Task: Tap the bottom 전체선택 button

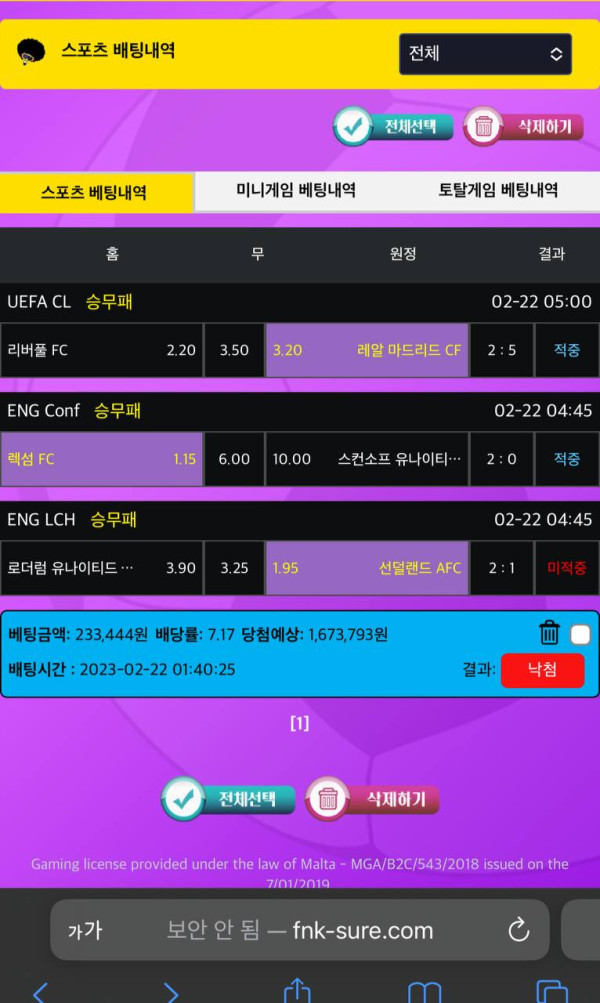Action: point(229,799)
